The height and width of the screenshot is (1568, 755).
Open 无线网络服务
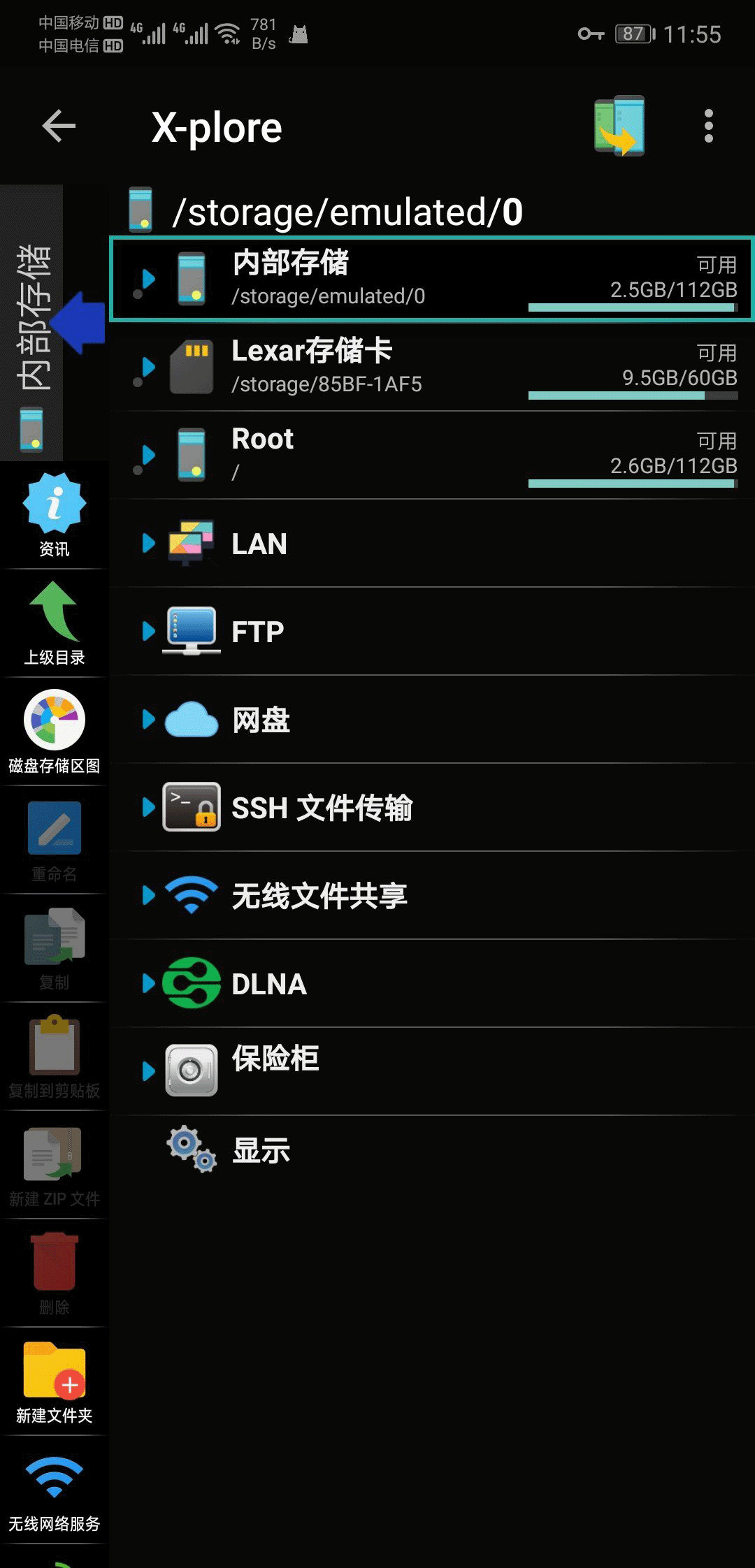[54, 1492]
